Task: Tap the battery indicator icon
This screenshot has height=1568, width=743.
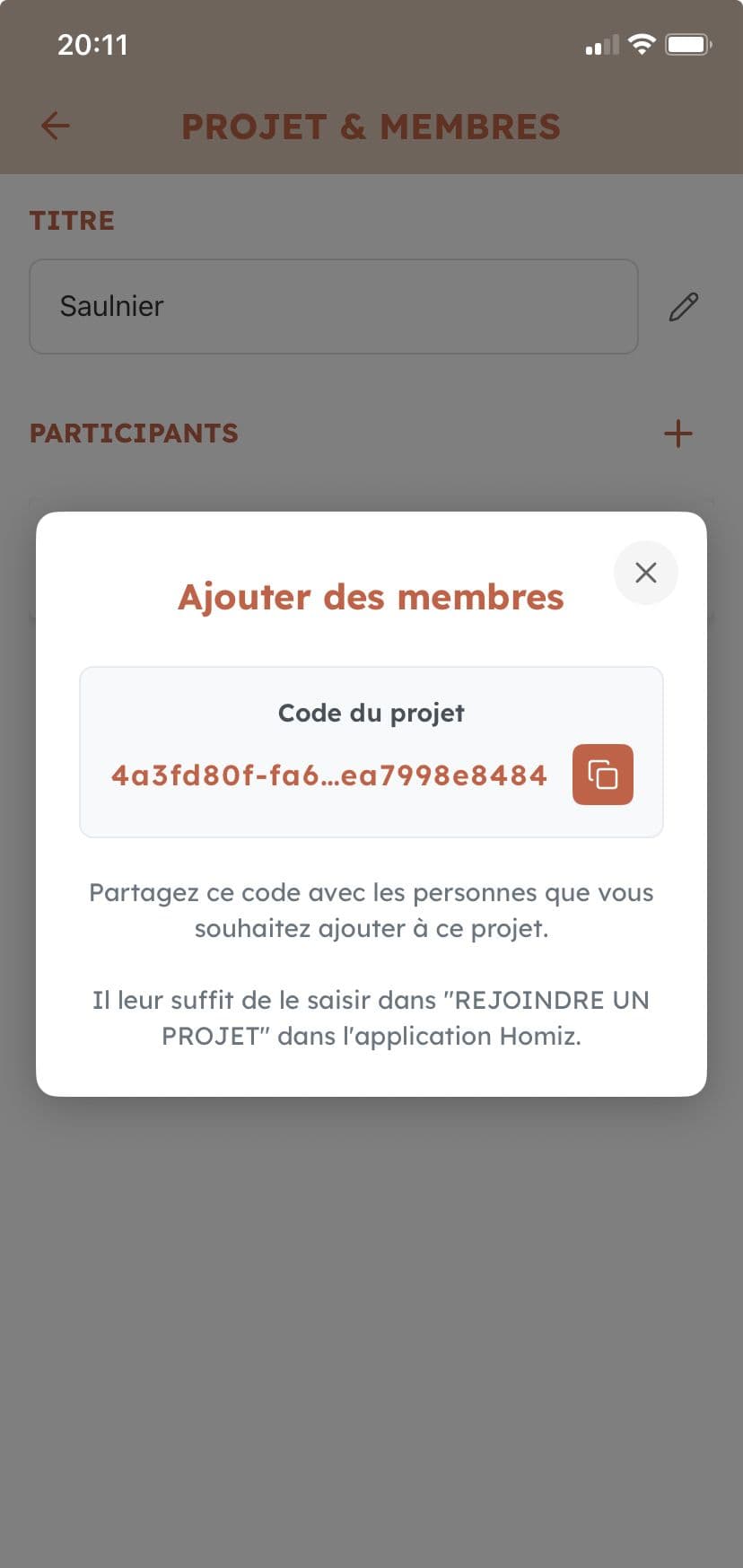Action: pyautogui.click(x=689, y=43)
